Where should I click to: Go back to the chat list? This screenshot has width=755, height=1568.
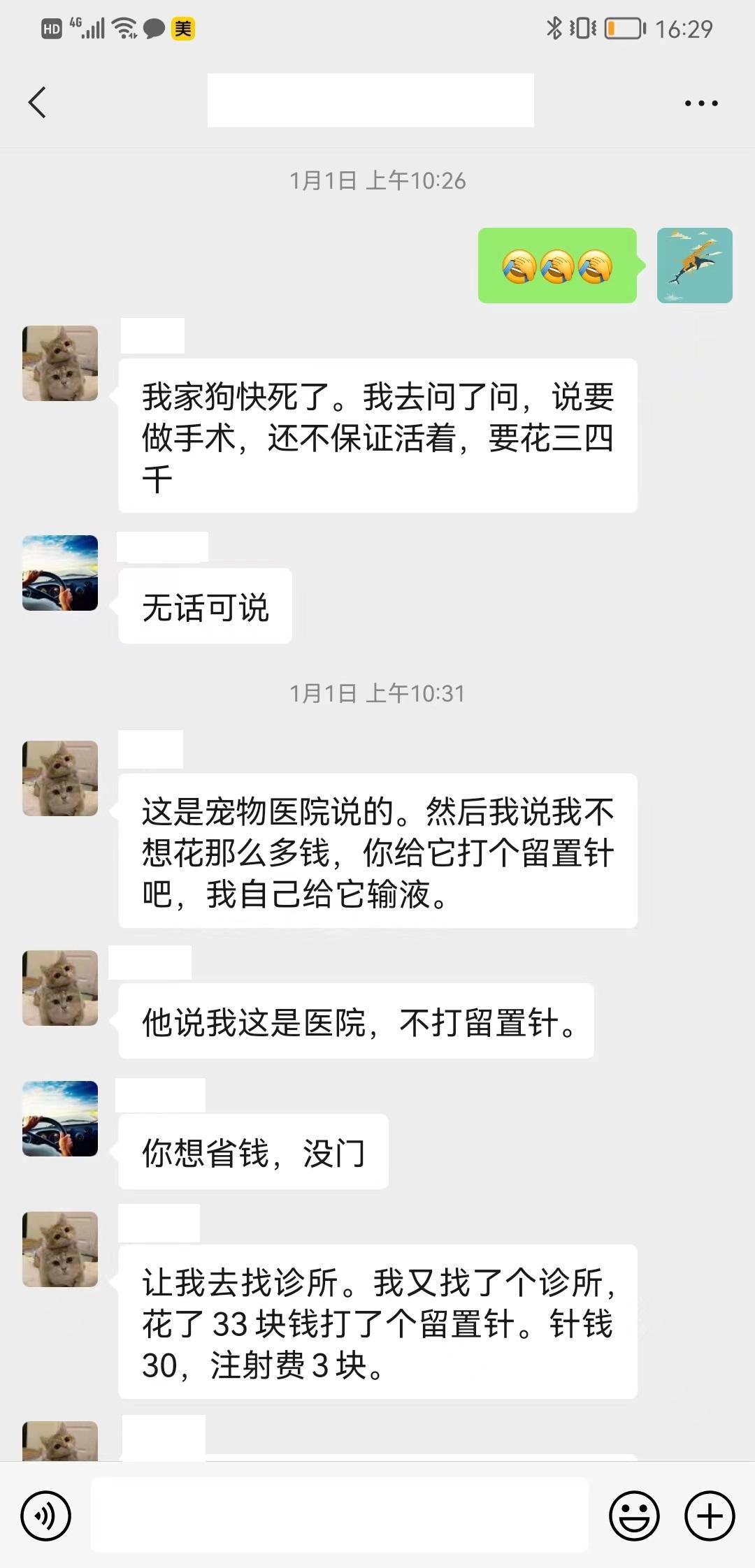tap(38, 103)
